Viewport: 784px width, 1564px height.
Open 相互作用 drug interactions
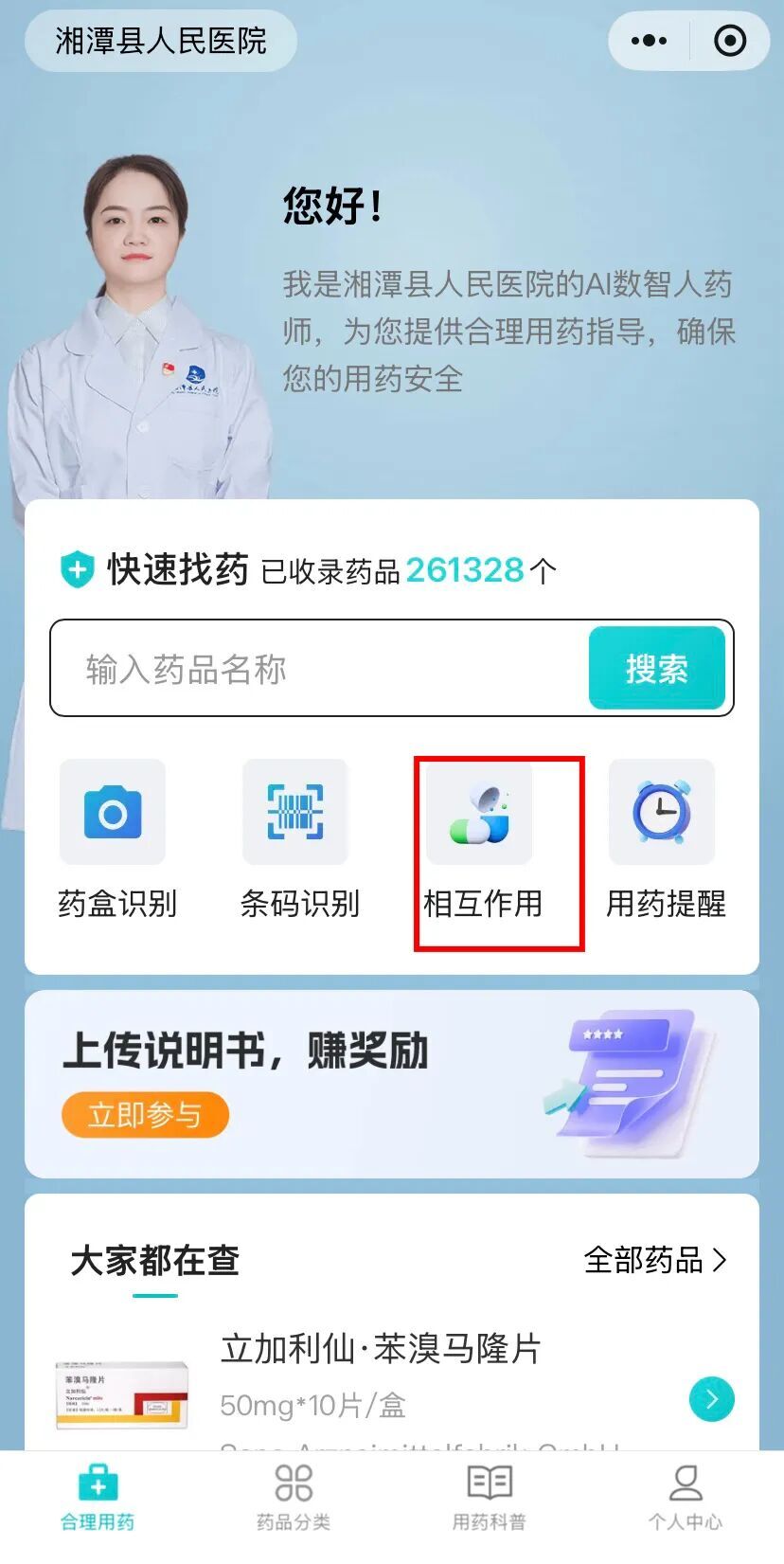(482, 838)
